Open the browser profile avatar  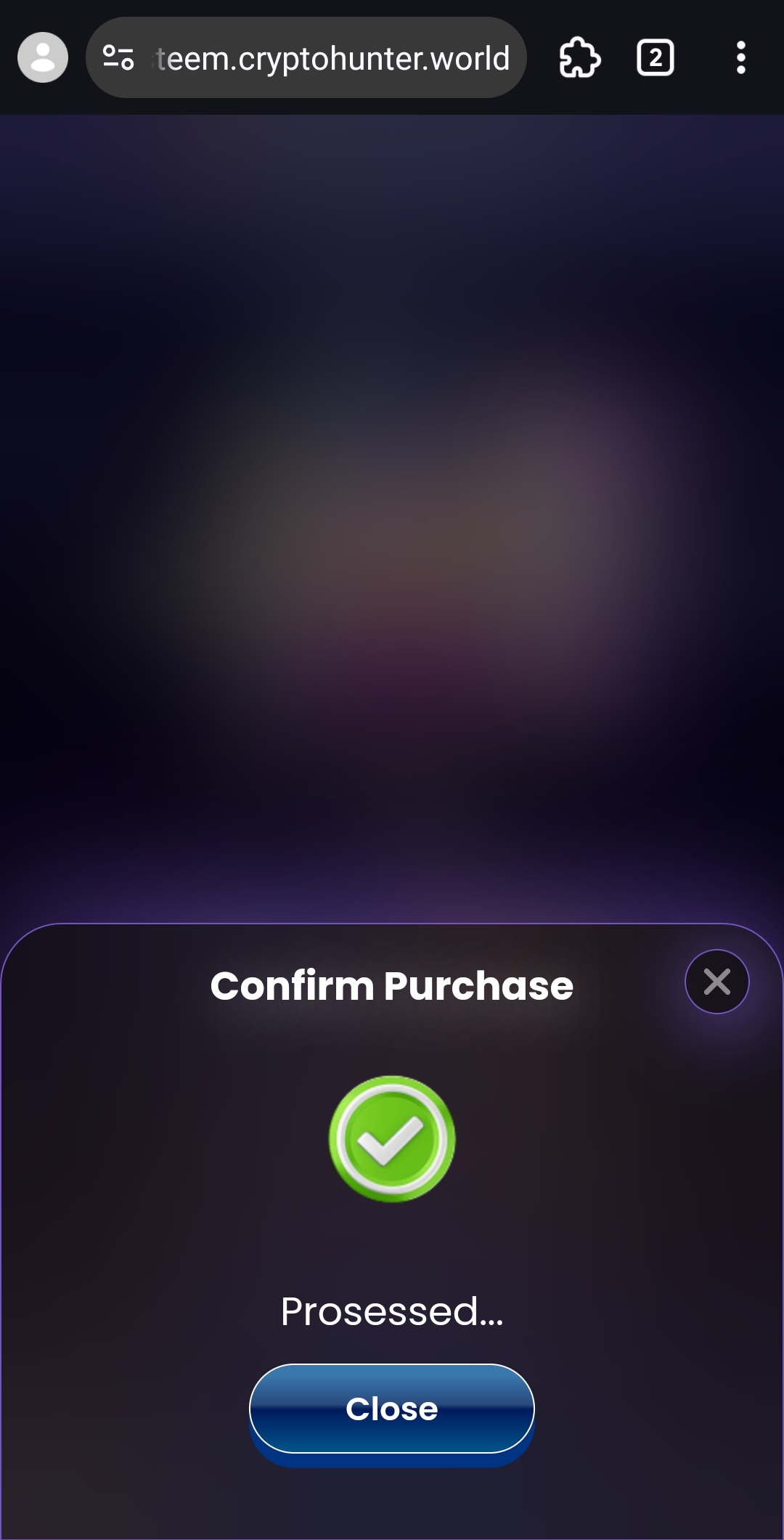tap(43, 57)
